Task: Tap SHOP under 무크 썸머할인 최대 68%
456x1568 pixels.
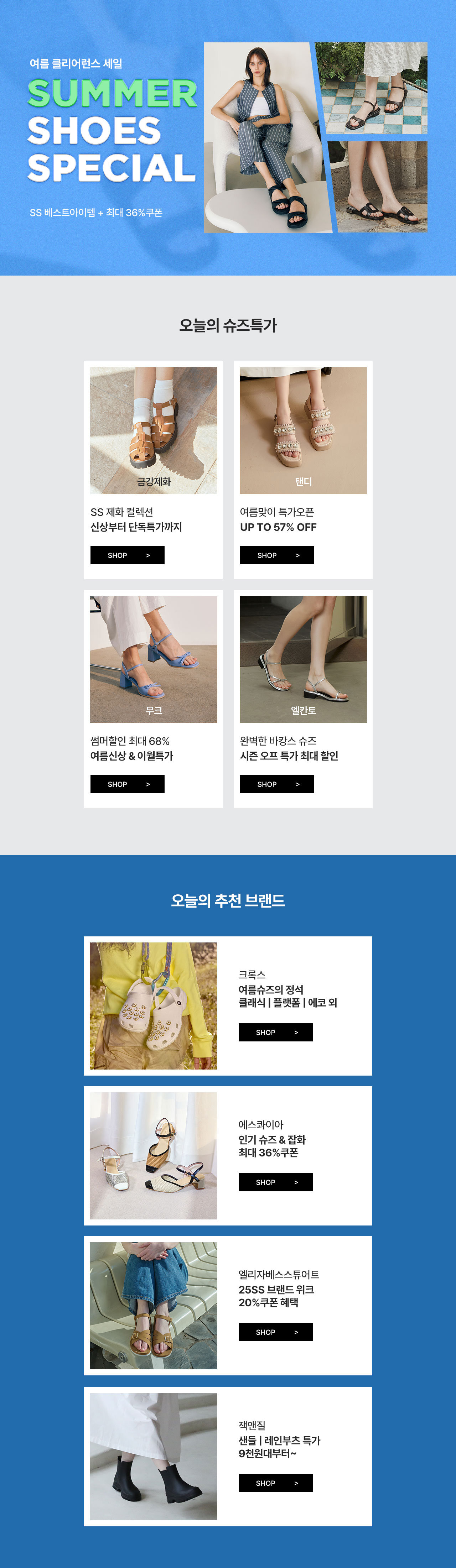Action: pyautogui.click(x=127, y=783)
